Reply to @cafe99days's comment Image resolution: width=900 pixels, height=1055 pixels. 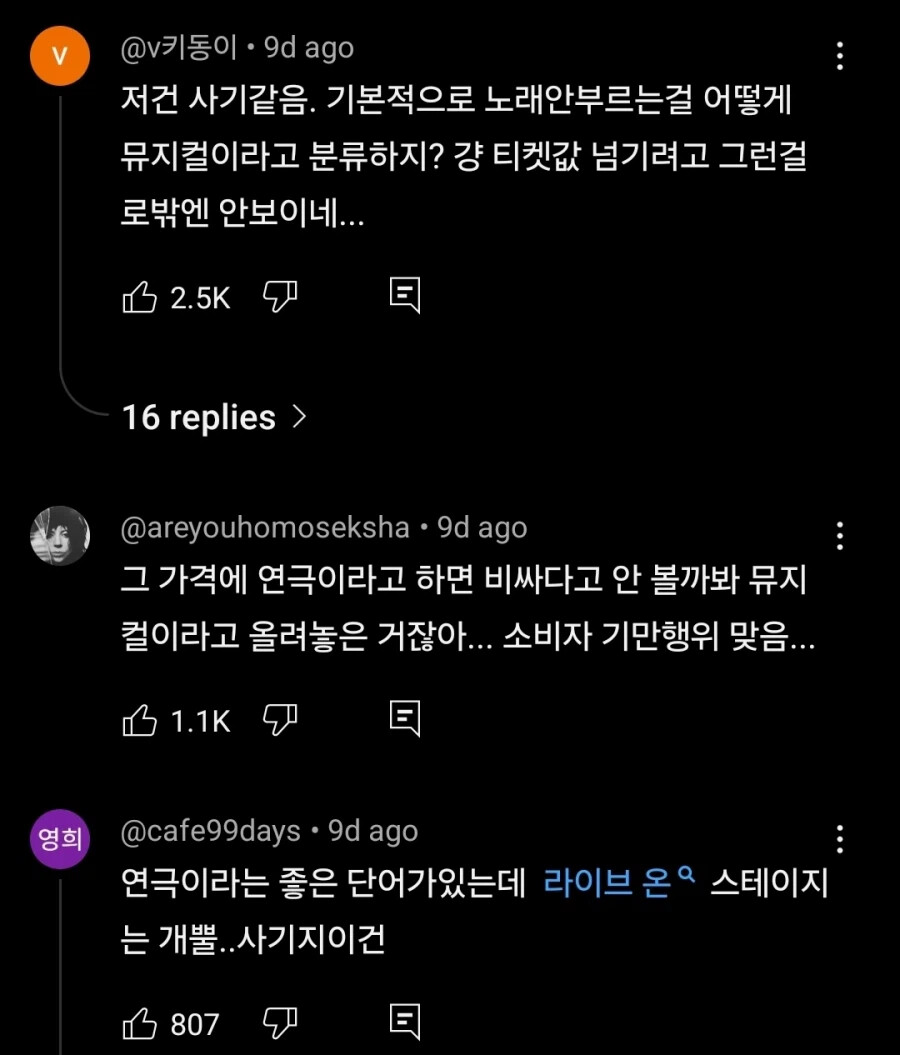click(405, 1022)
